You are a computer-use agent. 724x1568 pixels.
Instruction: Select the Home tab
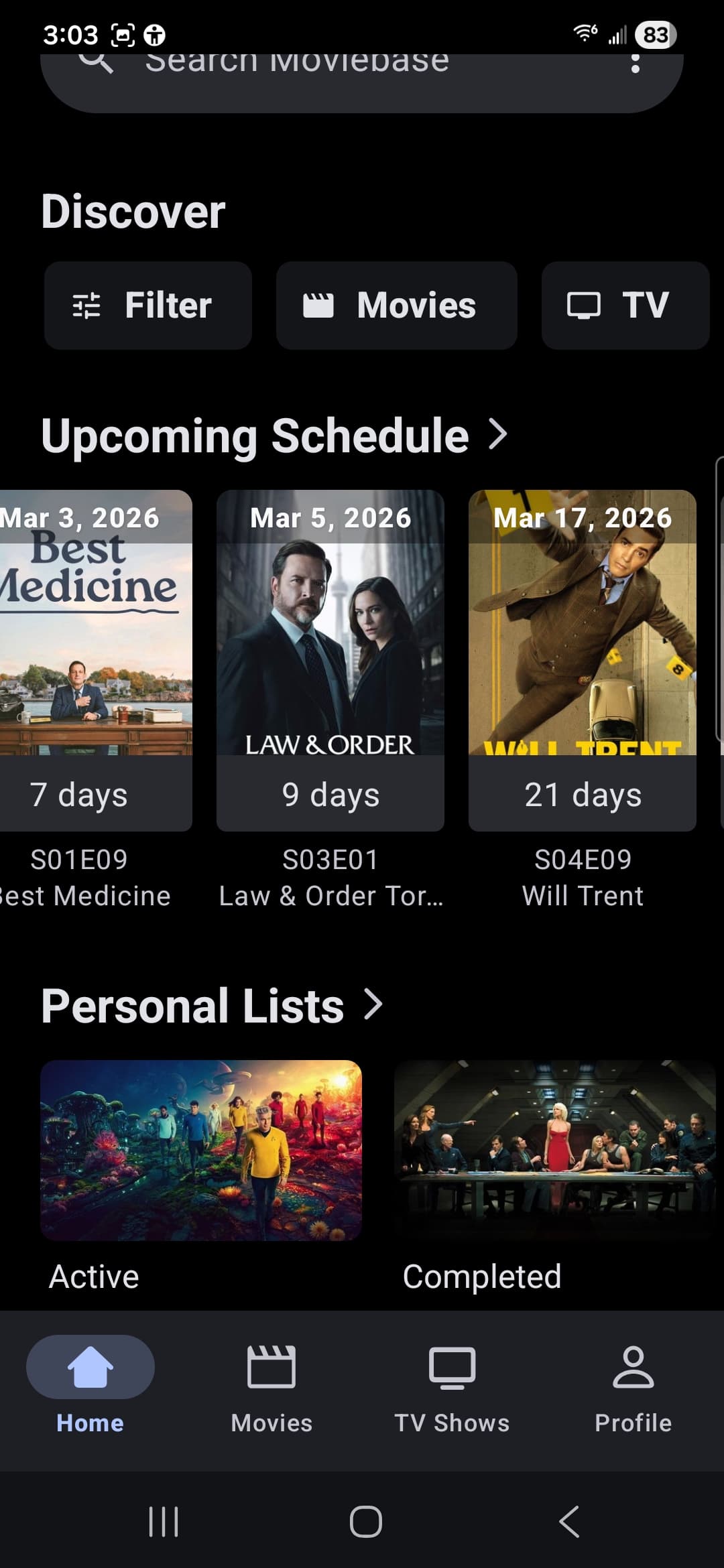pyautogui.click(x=90, y=1384)
